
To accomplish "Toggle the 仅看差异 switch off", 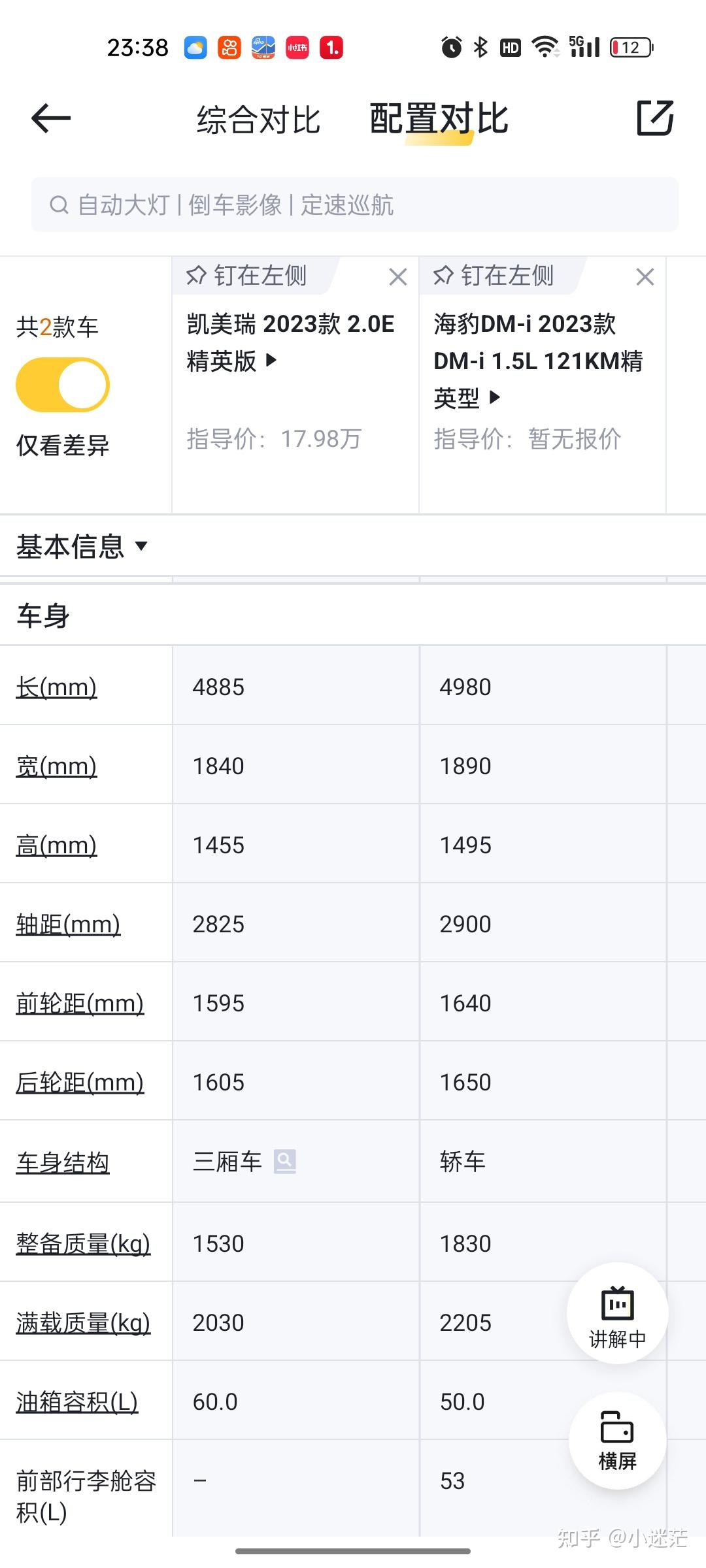I will pos(62,384).
